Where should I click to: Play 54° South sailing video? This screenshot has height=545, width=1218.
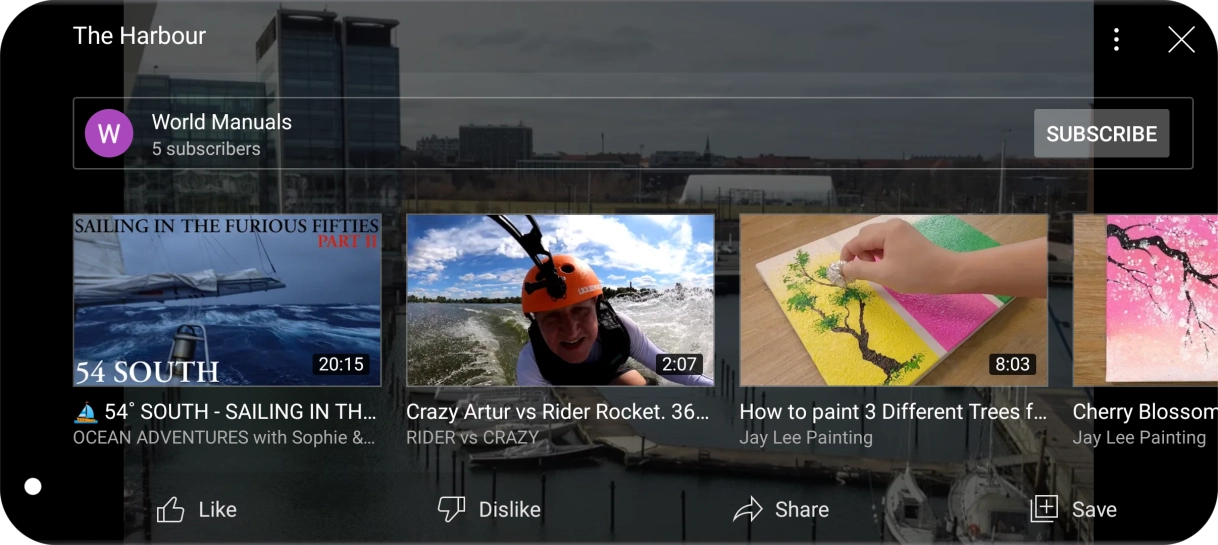(227, 300)
